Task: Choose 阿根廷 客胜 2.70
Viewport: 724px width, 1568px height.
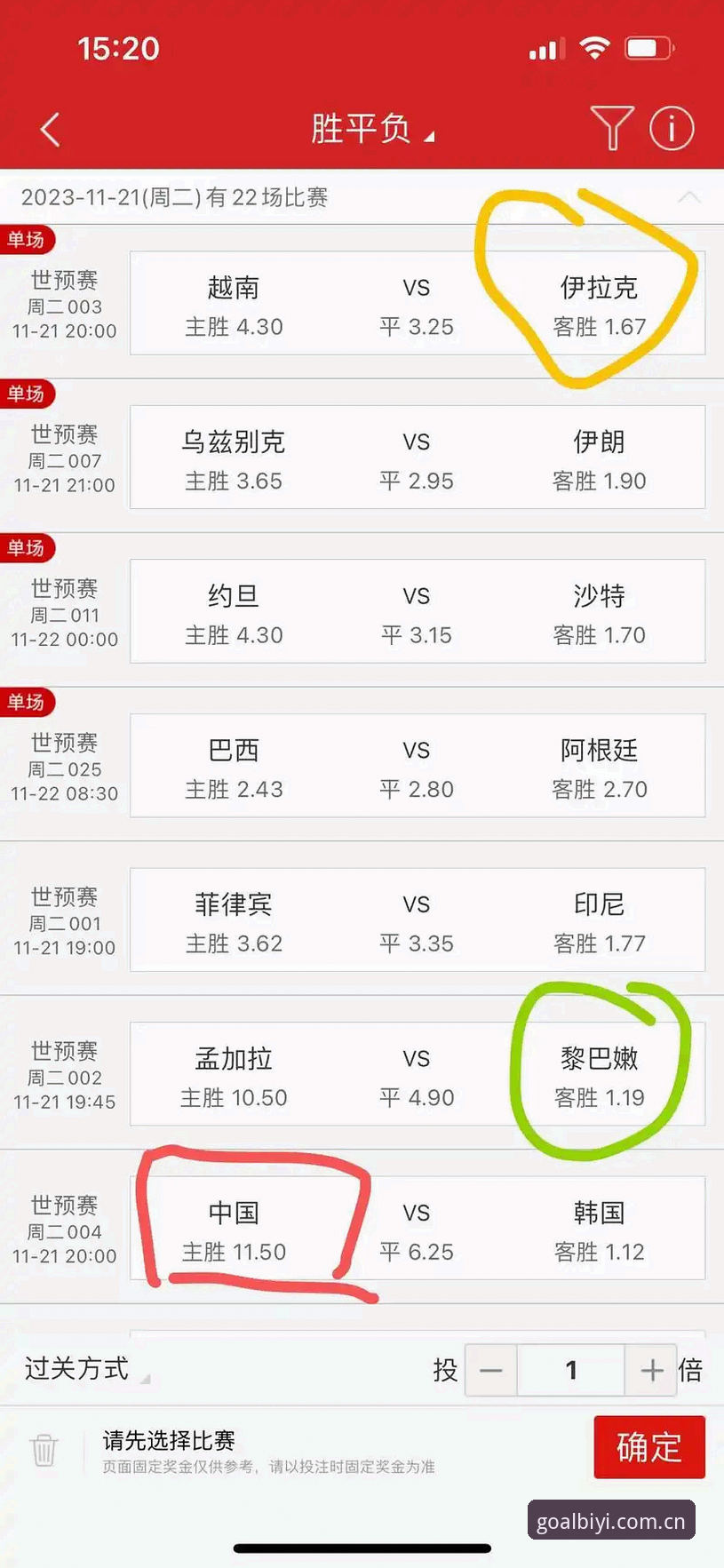Action: (x=600, y=766)
